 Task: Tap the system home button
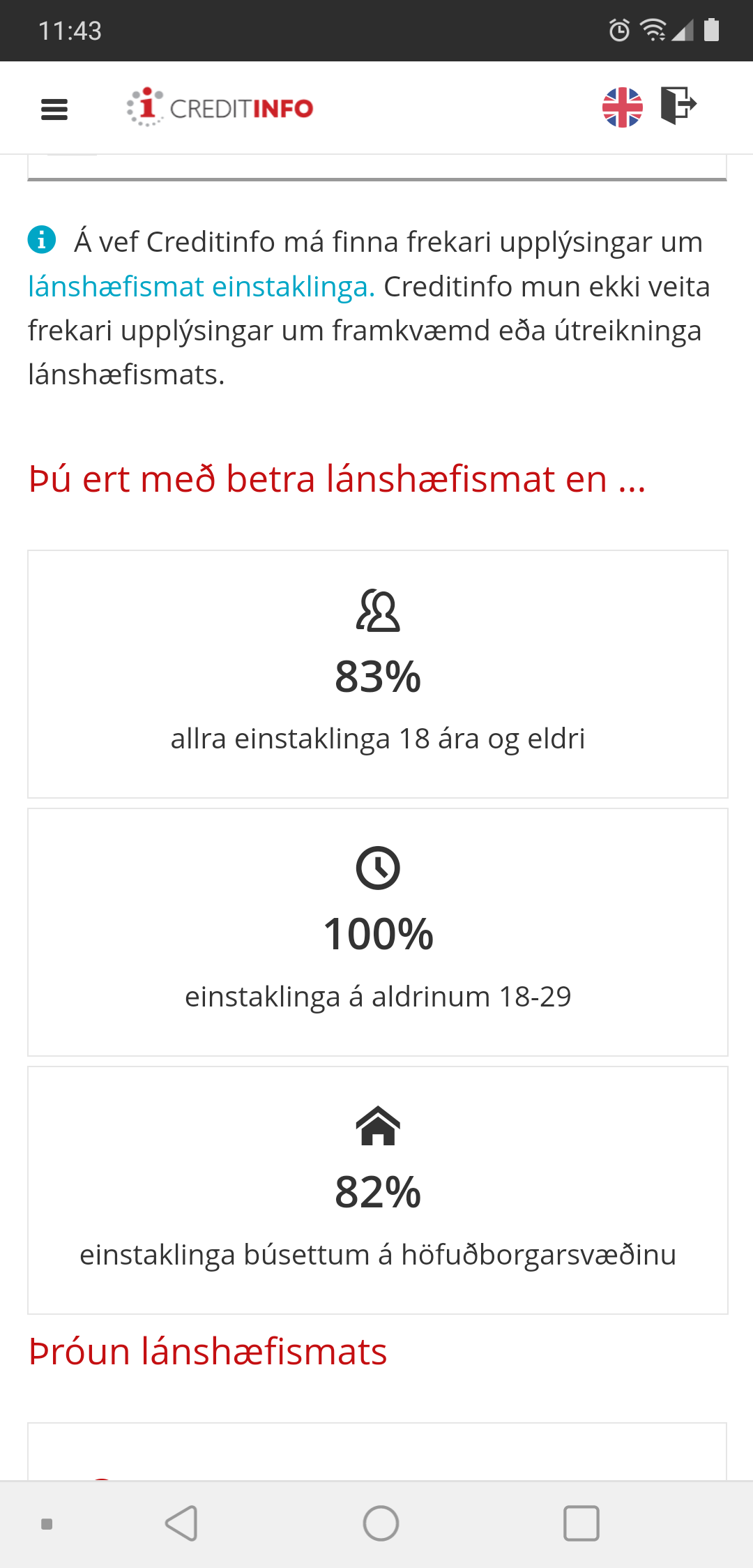[x=381, y=1523]
